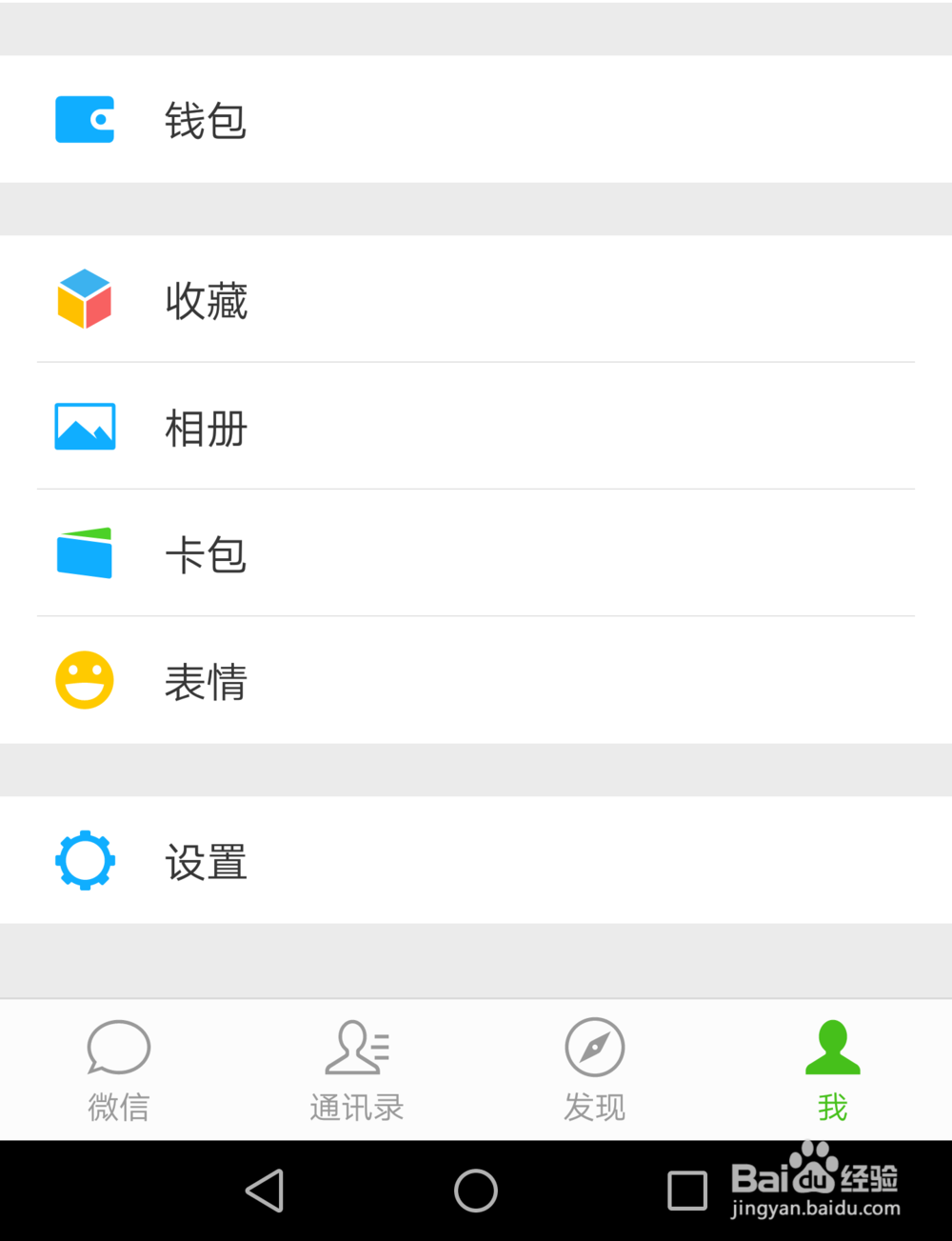Switch to the 微信 chats tab
952x1241 pixels.
tap(119, 1070)
